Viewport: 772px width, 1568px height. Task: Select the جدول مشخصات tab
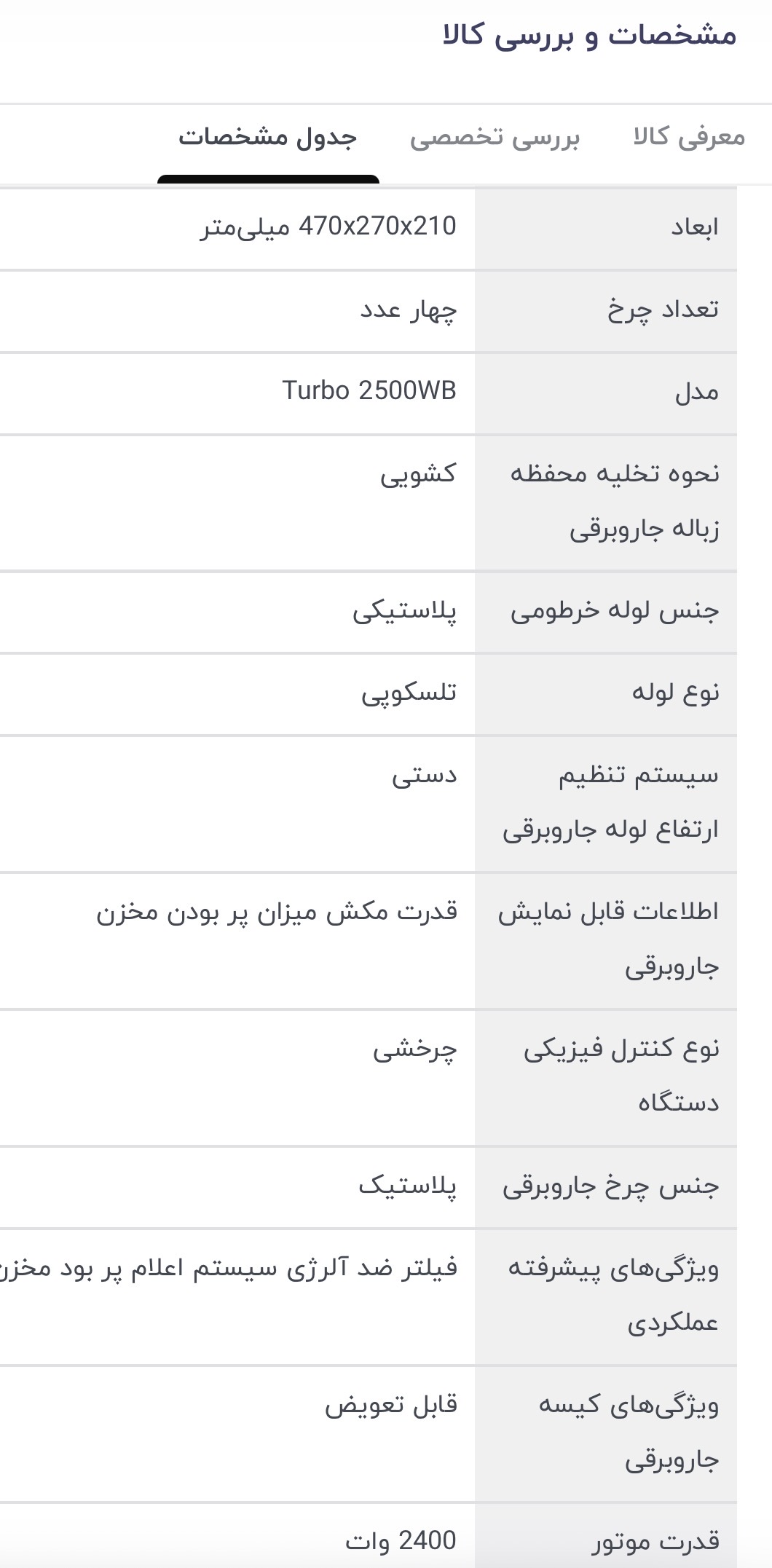[x=268, y=137]
